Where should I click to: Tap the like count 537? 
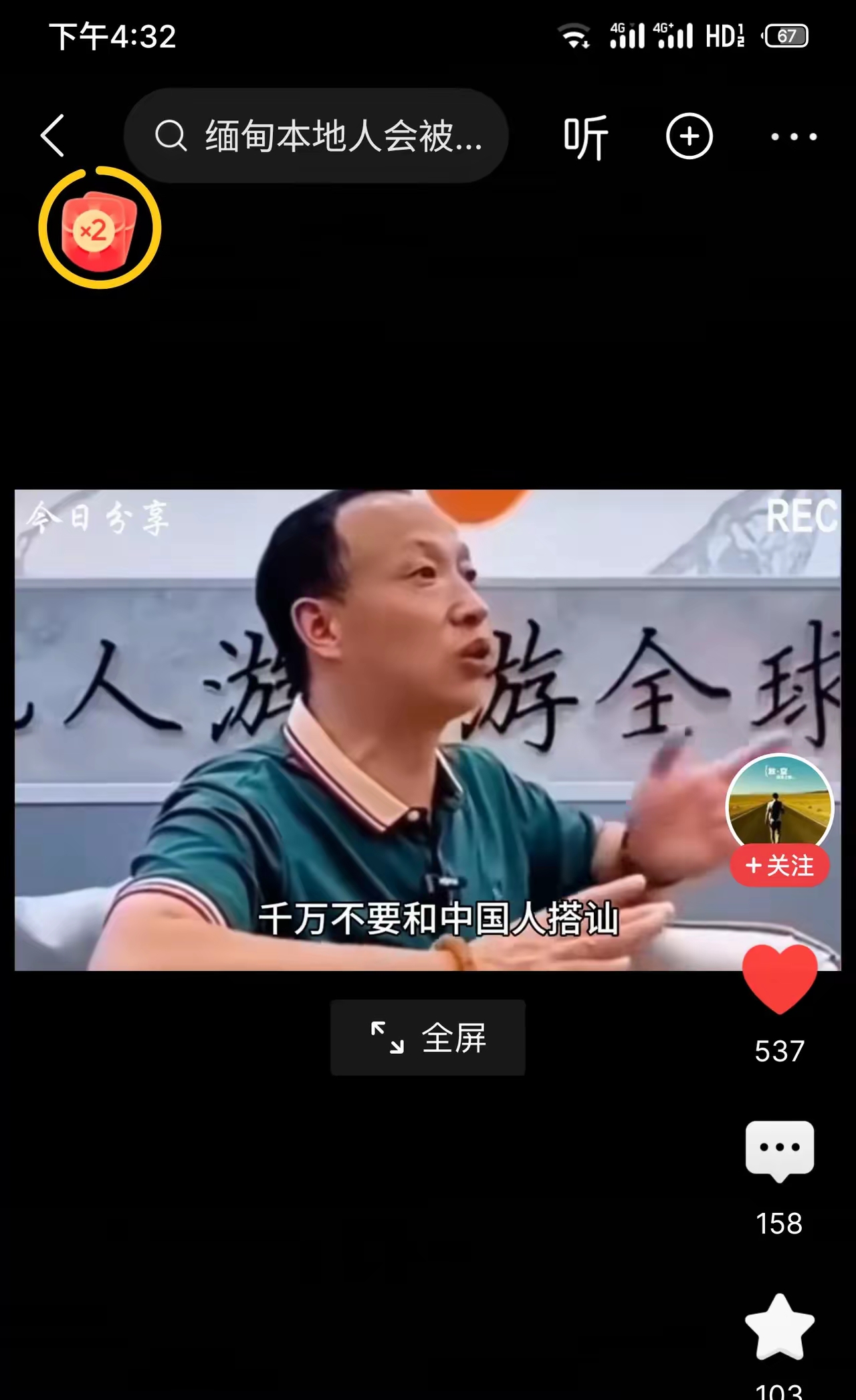click(778, 1051)
